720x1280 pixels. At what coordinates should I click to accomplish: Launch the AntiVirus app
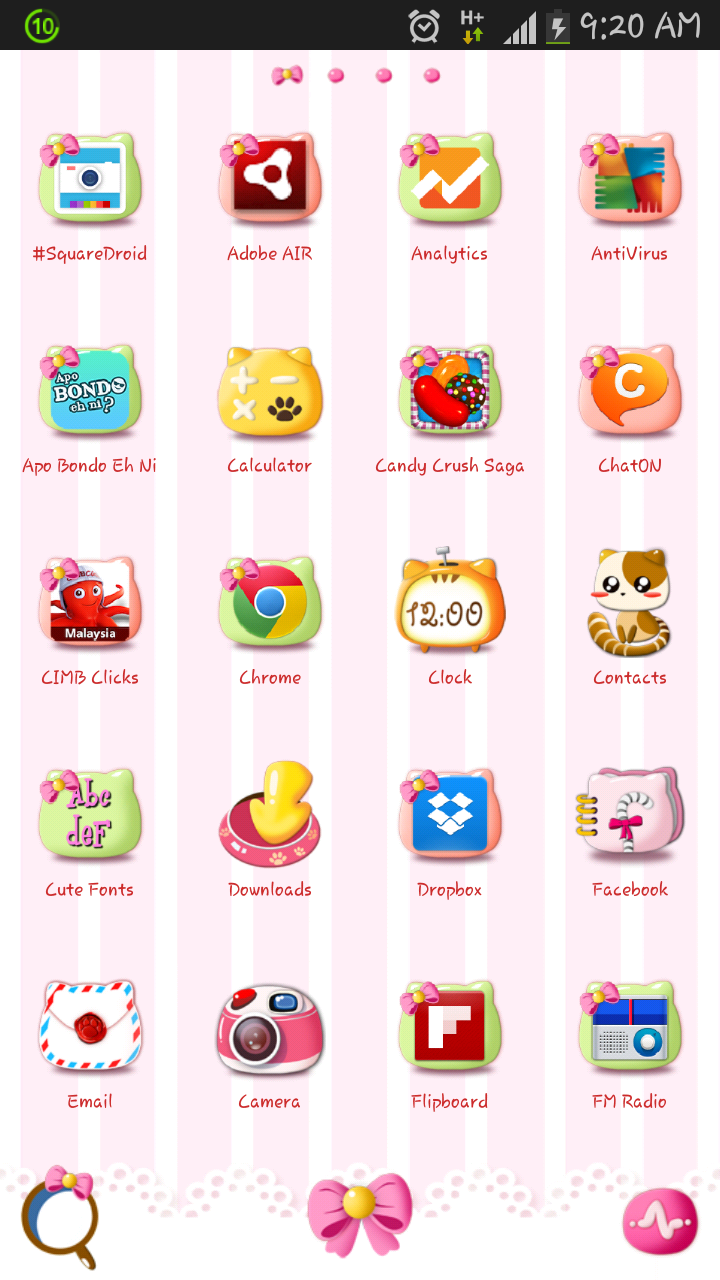pyautogui.click(x=630, y=180)
